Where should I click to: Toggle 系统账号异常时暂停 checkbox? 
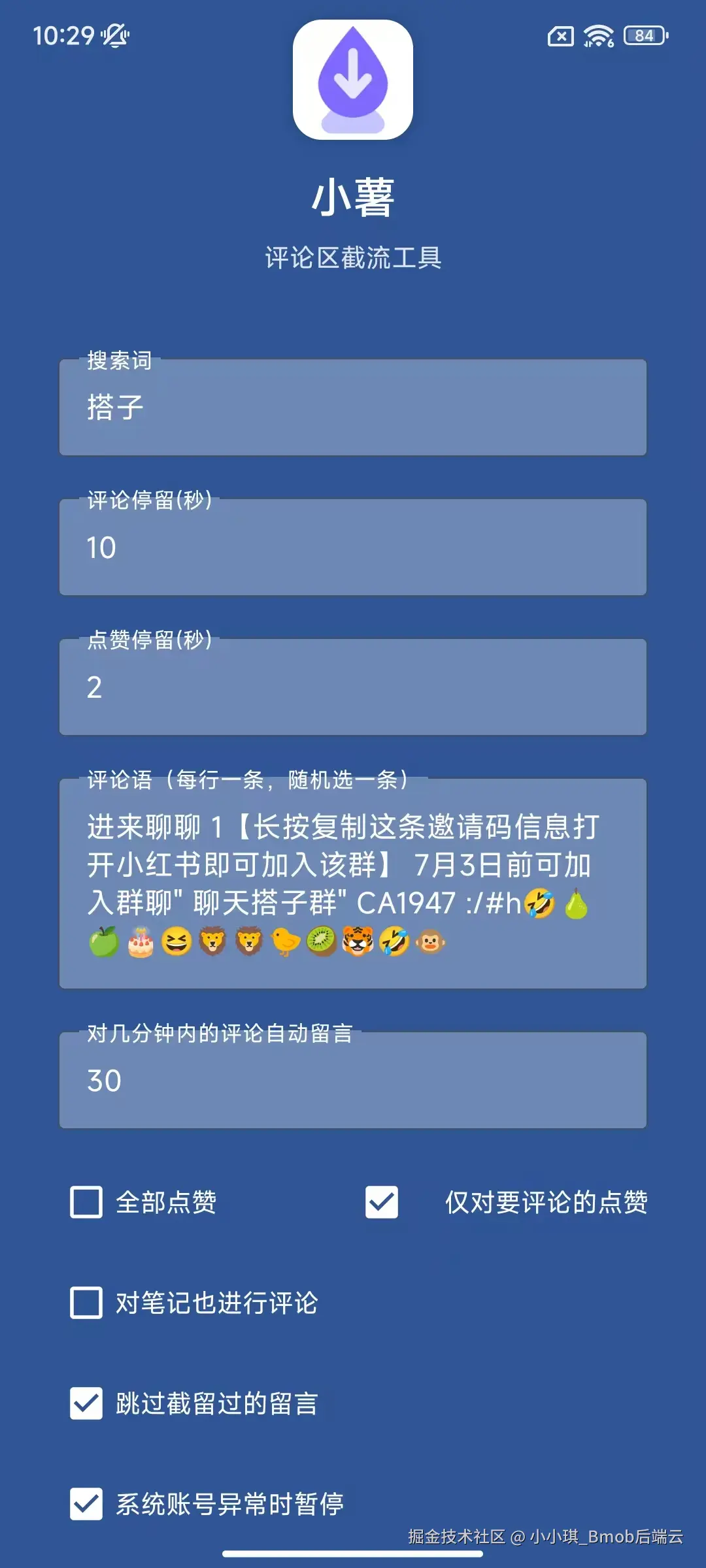click(x=86, y=1504)
